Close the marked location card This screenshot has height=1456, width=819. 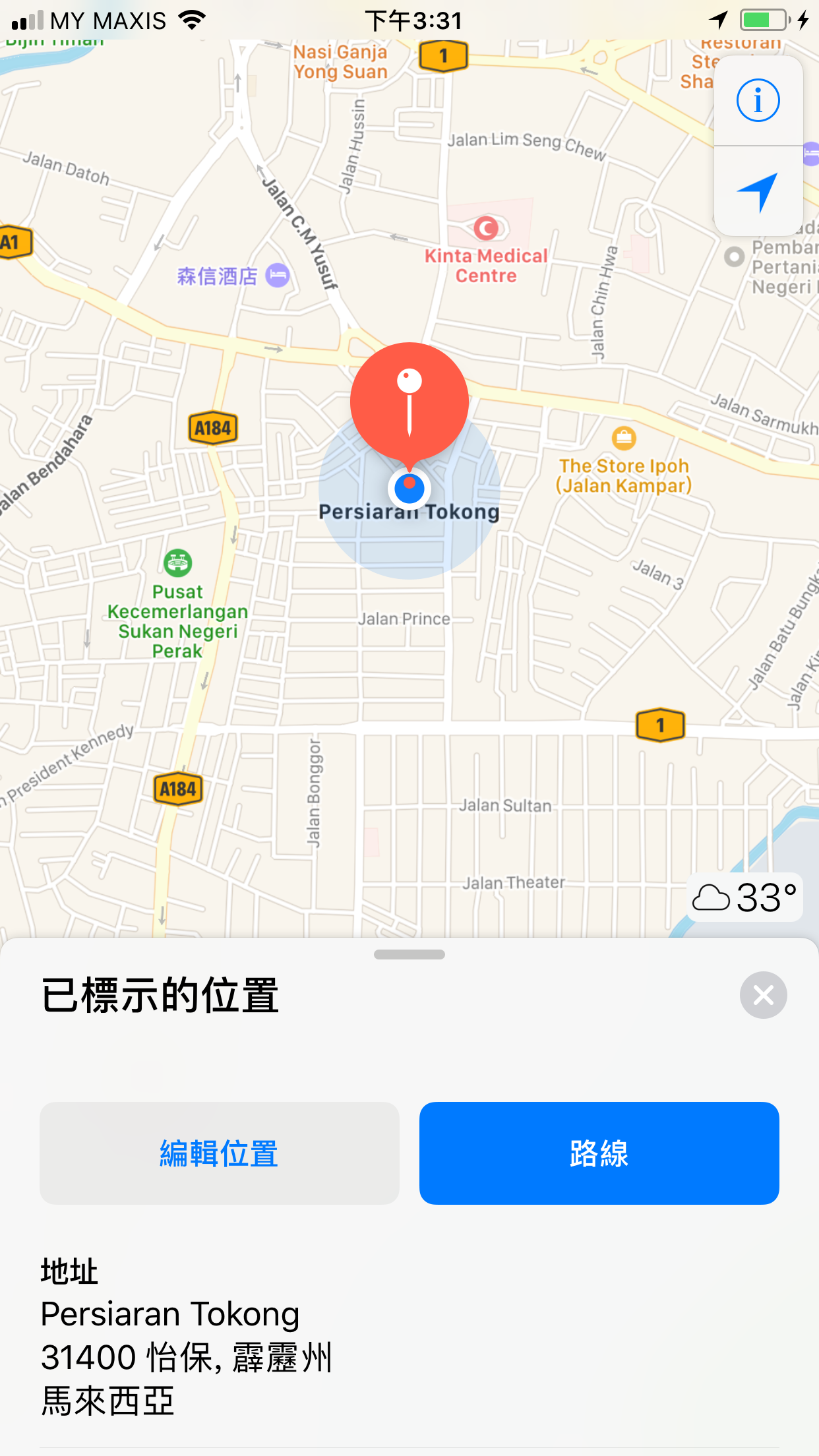pyautogui.click(x=763, y=995)
